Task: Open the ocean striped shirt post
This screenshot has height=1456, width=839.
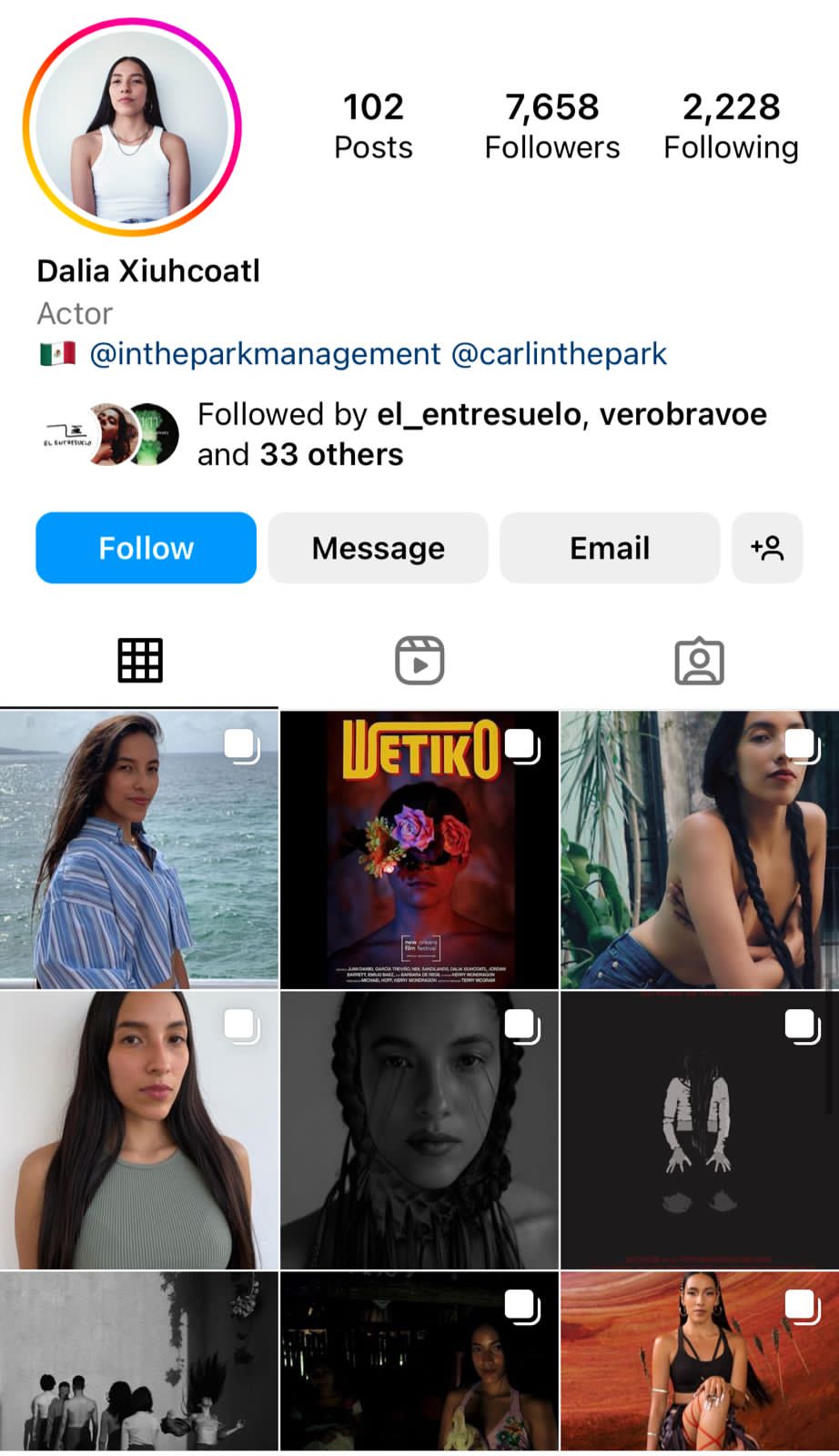Action: tap(139, 850)
